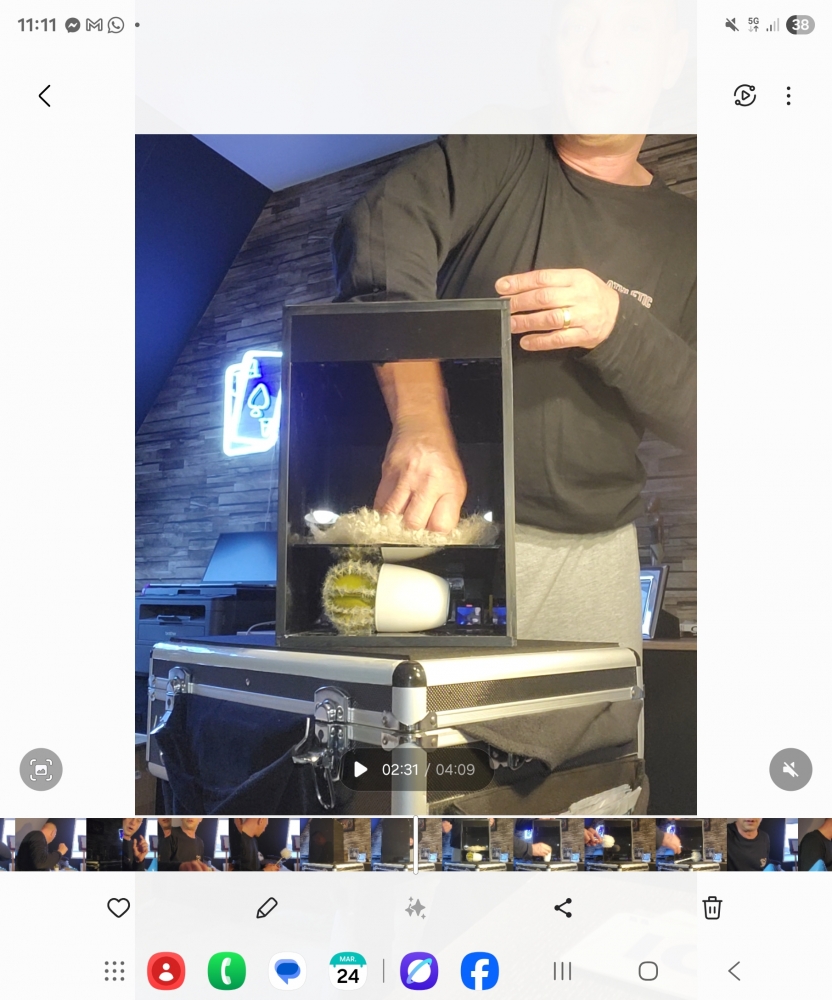This screenshot has height=1000, width=832.
Task: Open the three-dot overflow menu
Action: 788,96
